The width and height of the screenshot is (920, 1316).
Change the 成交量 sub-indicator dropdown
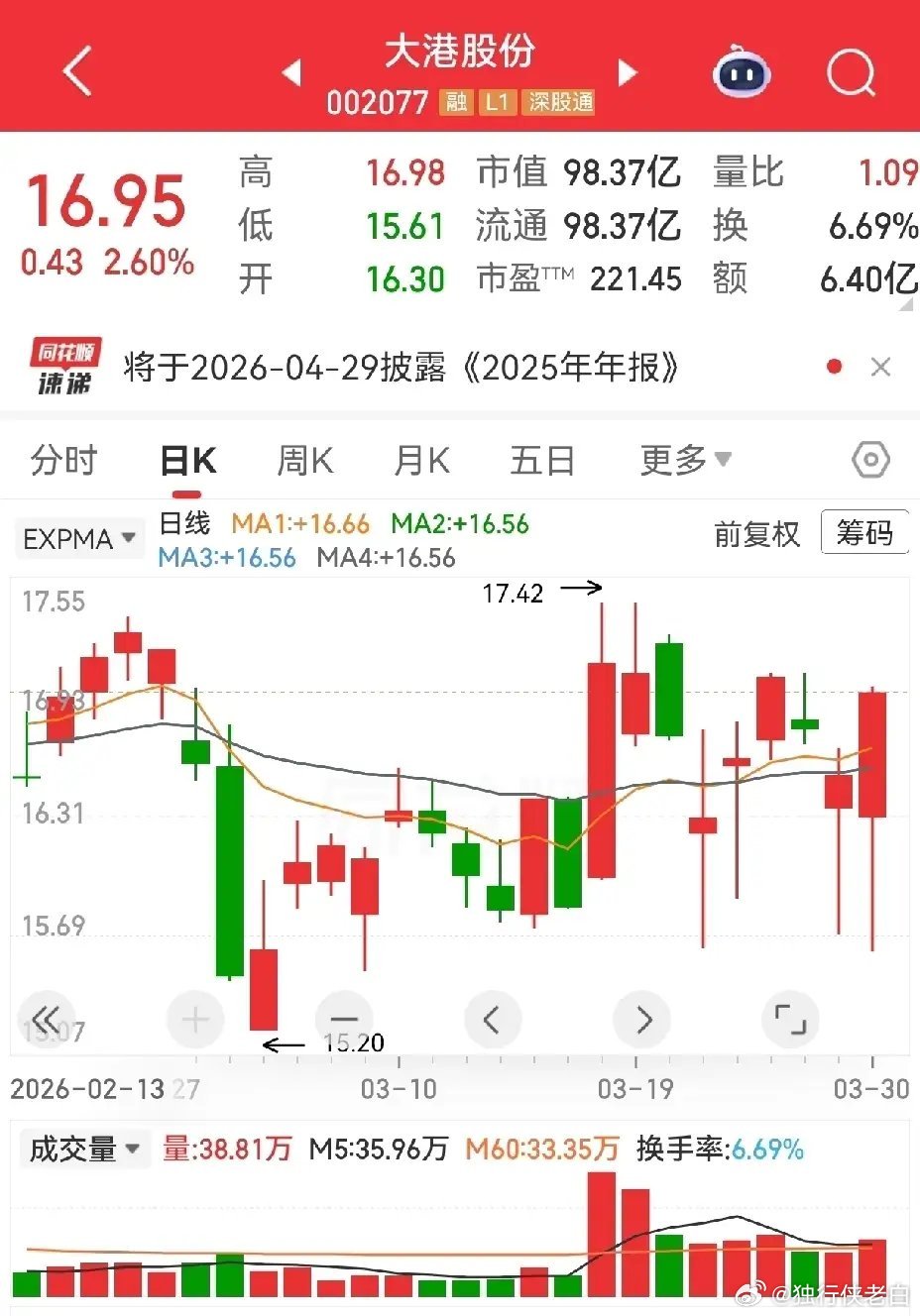[83, 1150]
